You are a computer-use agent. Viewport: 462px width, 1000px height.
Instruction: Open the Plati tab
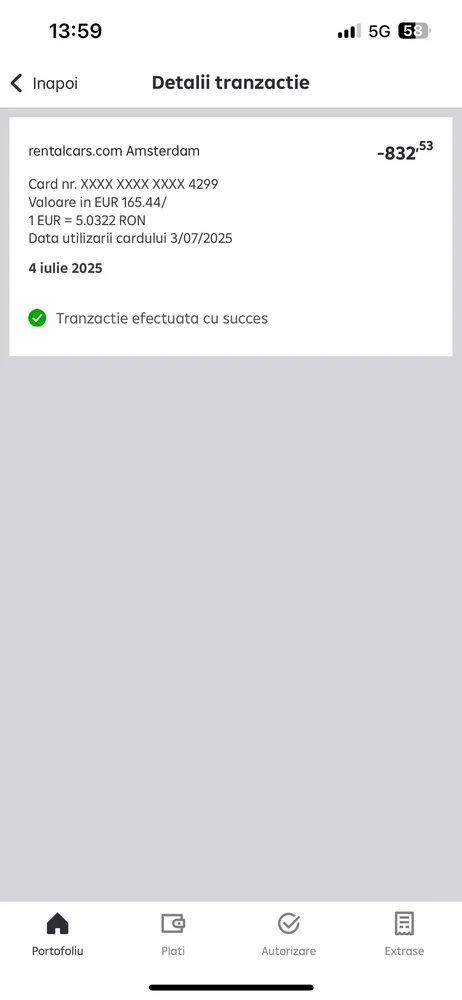(173, 934)
